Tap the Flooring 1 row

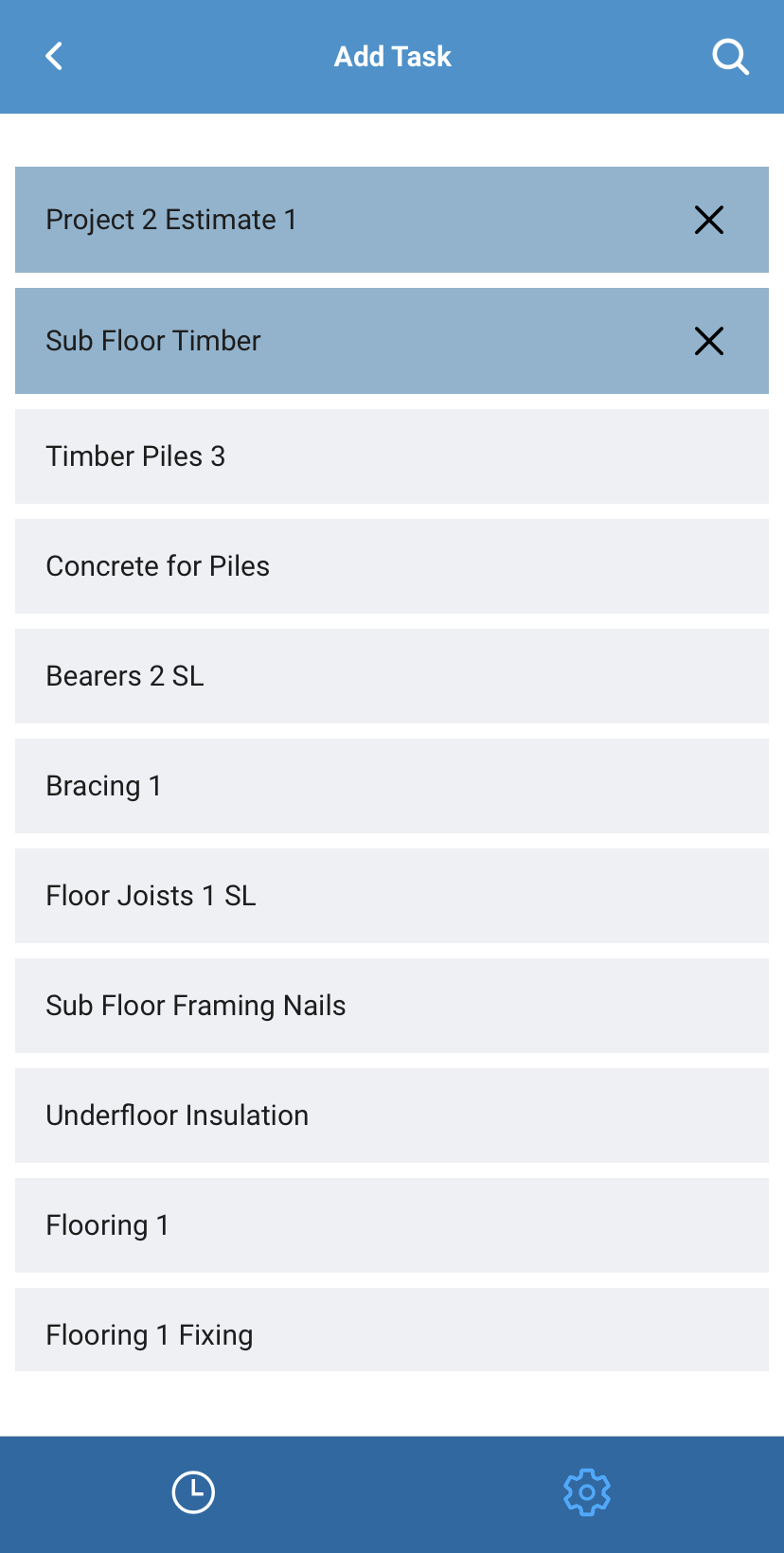click(x=392, y=1225)
